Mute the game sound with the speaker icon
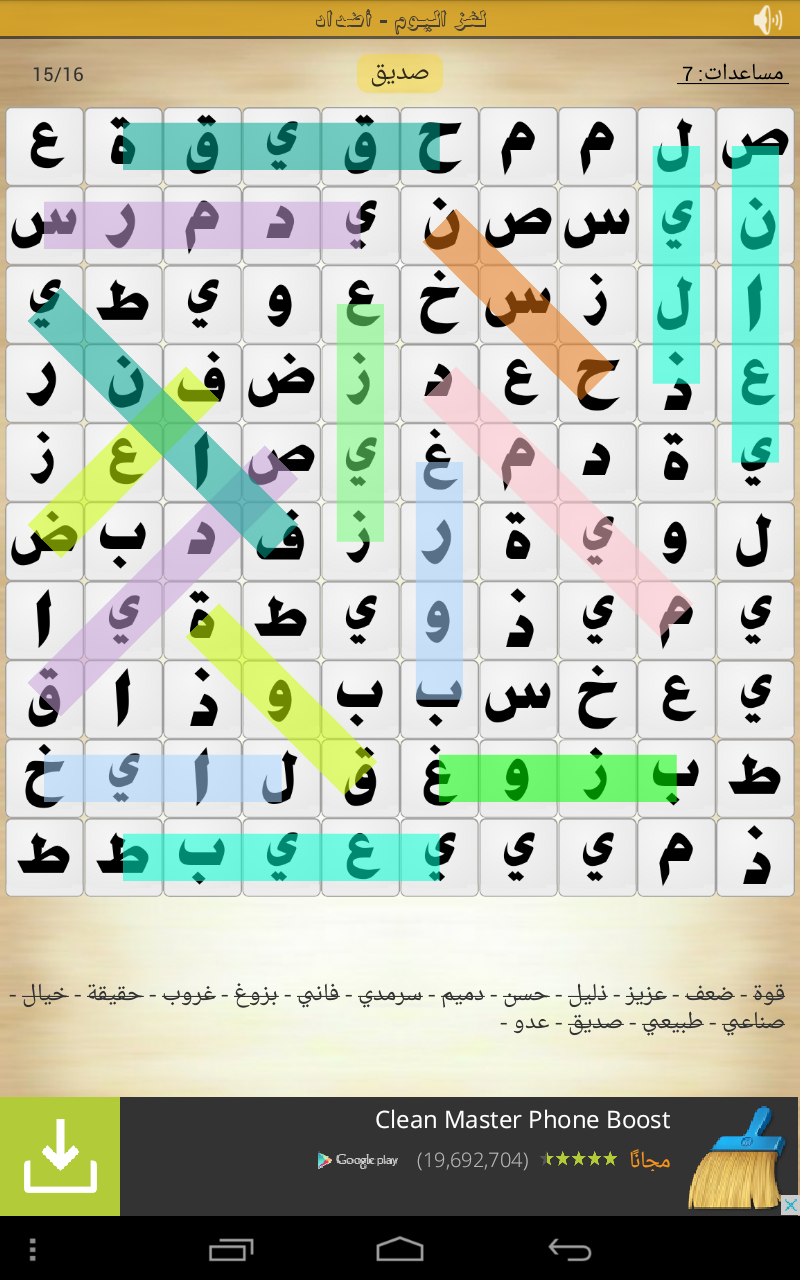 tap(767, 19)
